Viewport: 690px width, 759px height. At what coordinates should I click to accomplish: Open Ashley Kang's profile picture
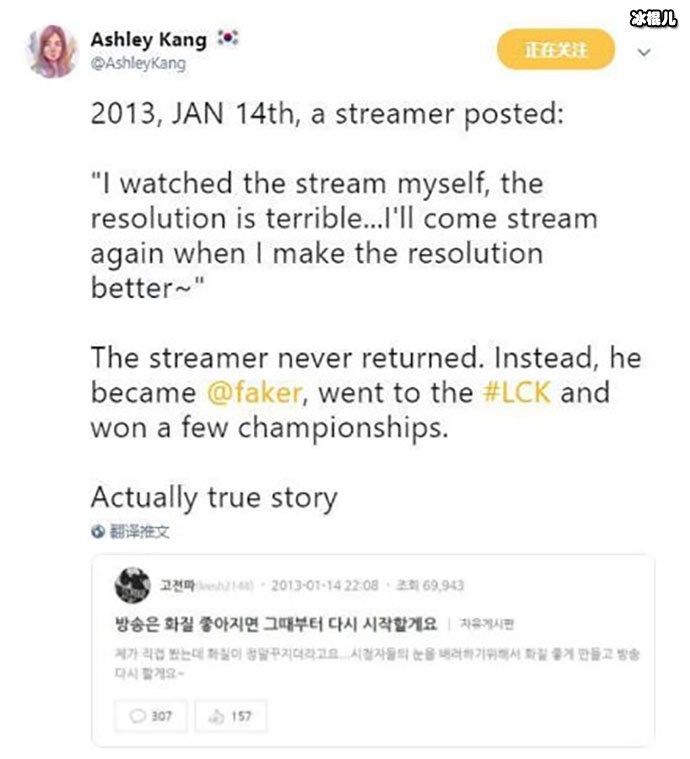pyautogui.click(x=52, y=51)
